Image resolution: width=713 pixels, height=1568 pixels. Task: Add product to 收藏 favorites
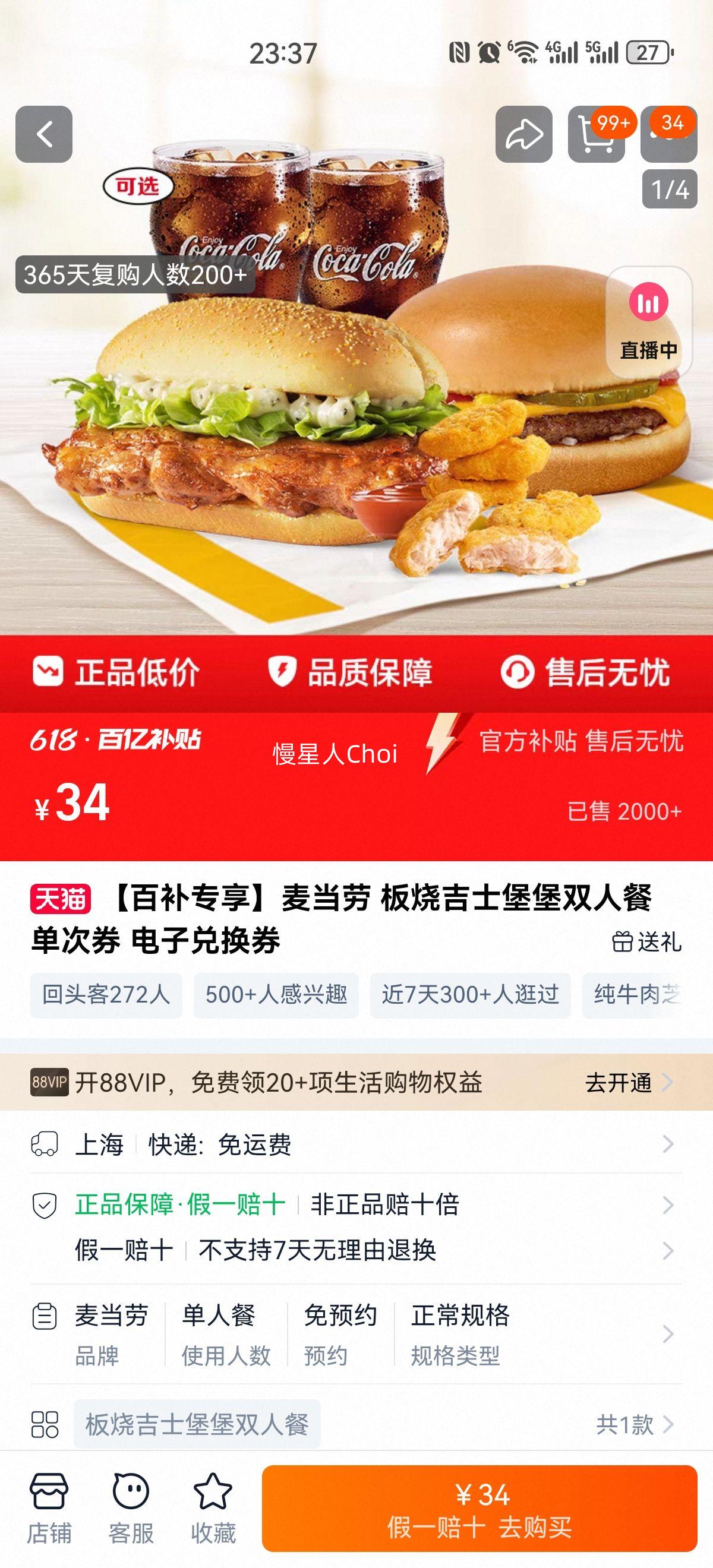(x=213, y=1509)
